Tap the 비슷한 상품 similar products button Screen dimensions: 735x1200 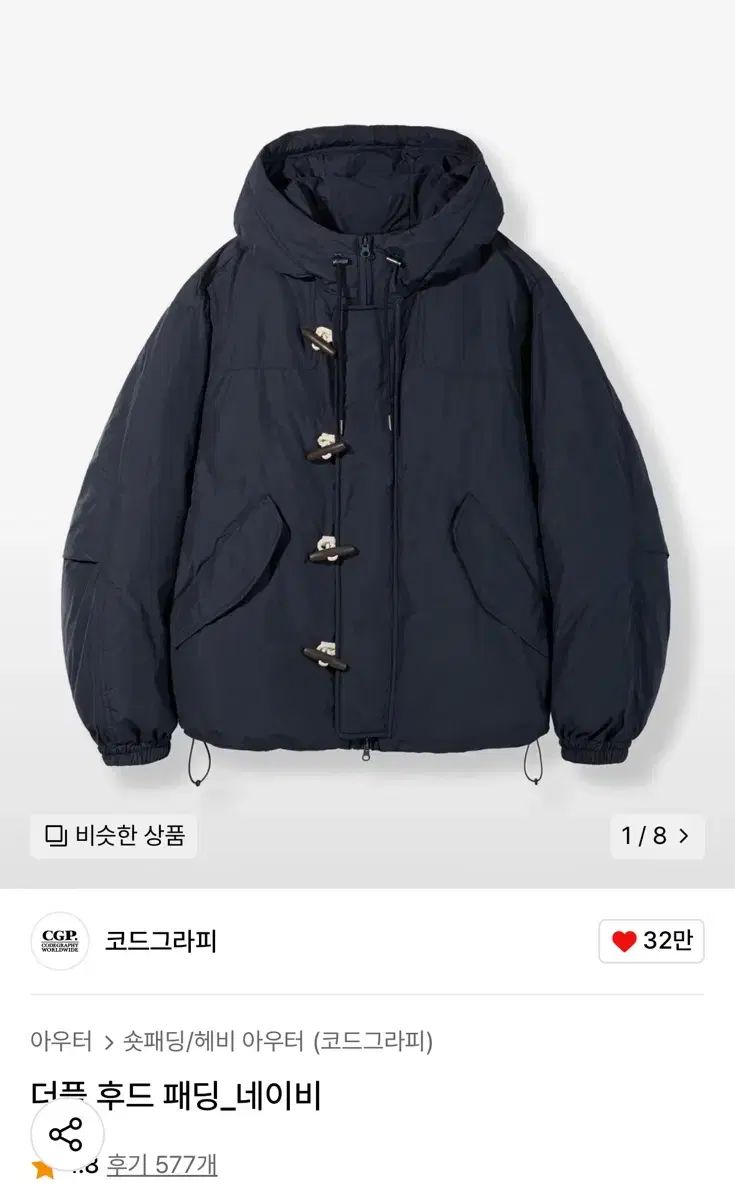click(x=113, y=835)
